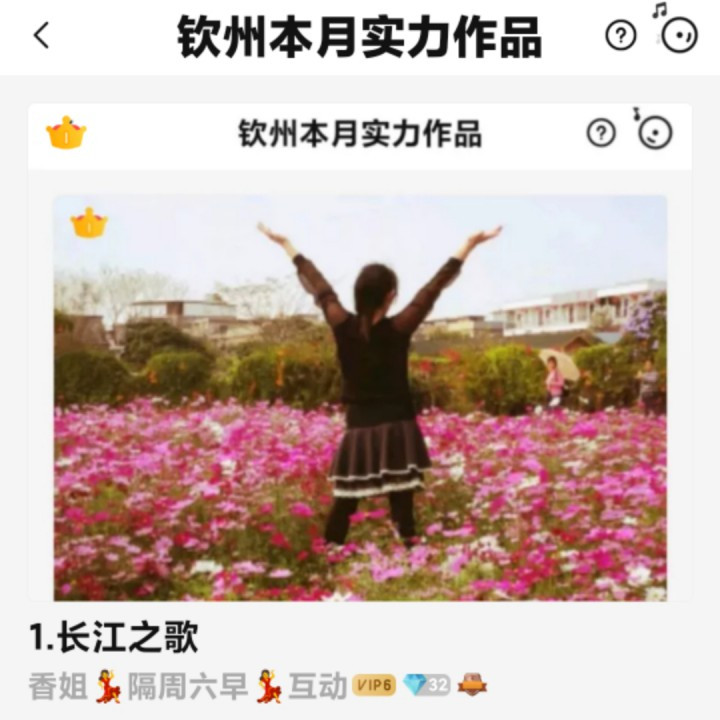The height and width of the screenshot is (720, 720).
Task: Open the singer profile 香姐隔周六早互动
Action: (188, 686)
